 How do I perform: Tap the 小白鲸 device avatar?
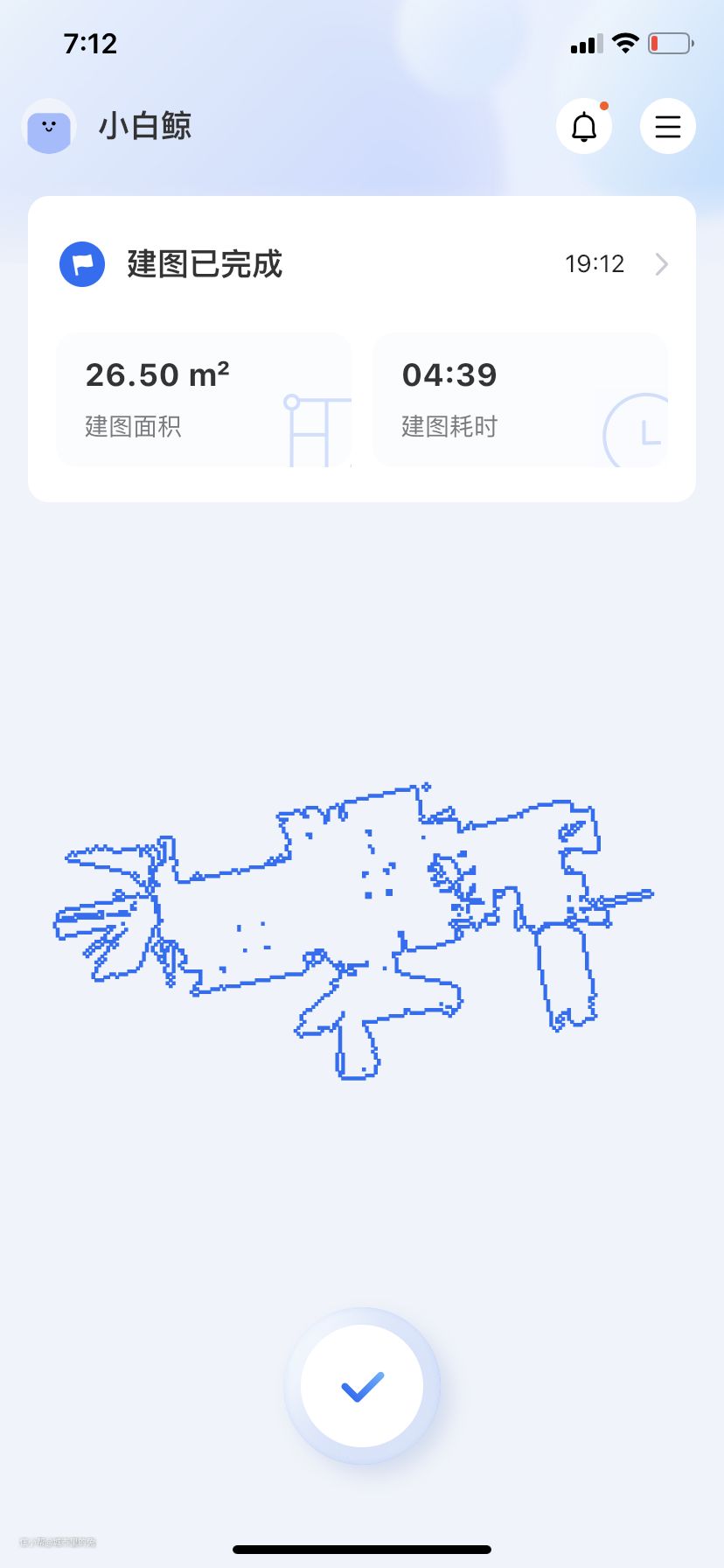[x=50, y=127]
